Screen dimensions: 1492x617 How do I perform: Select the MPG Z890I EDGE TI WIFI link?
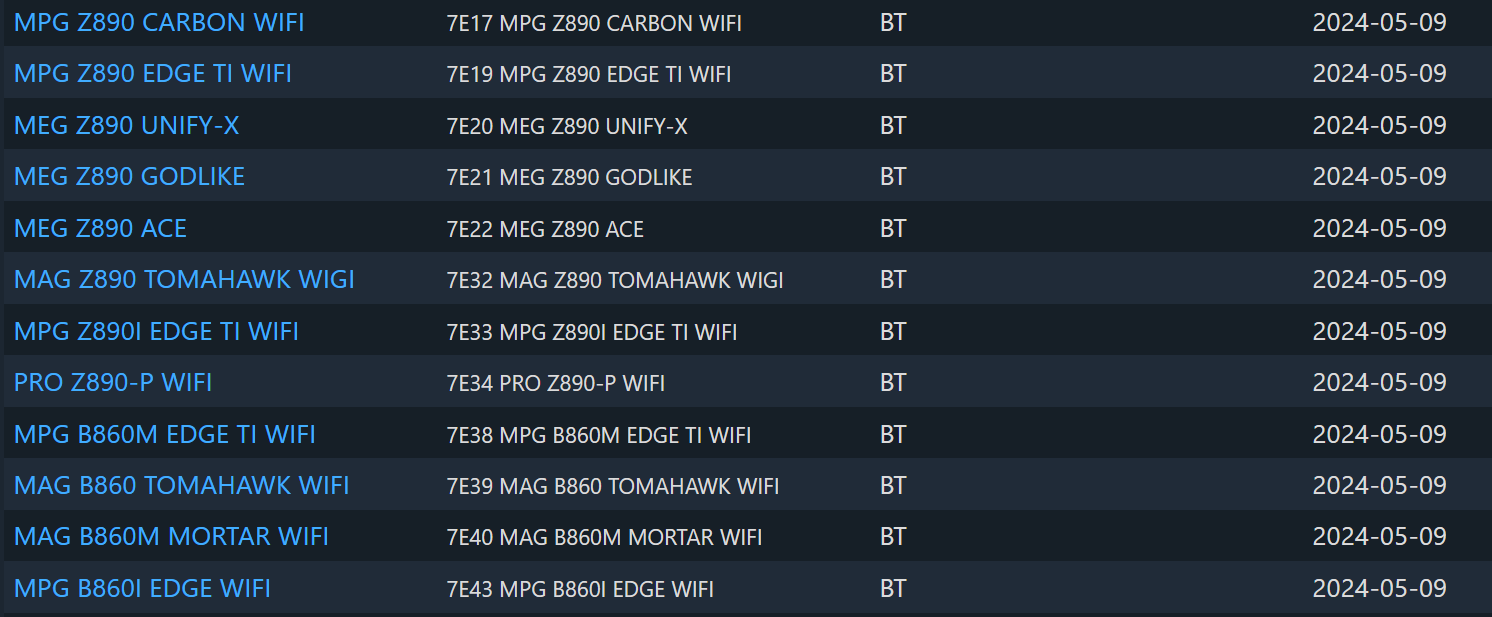point(156,331)
